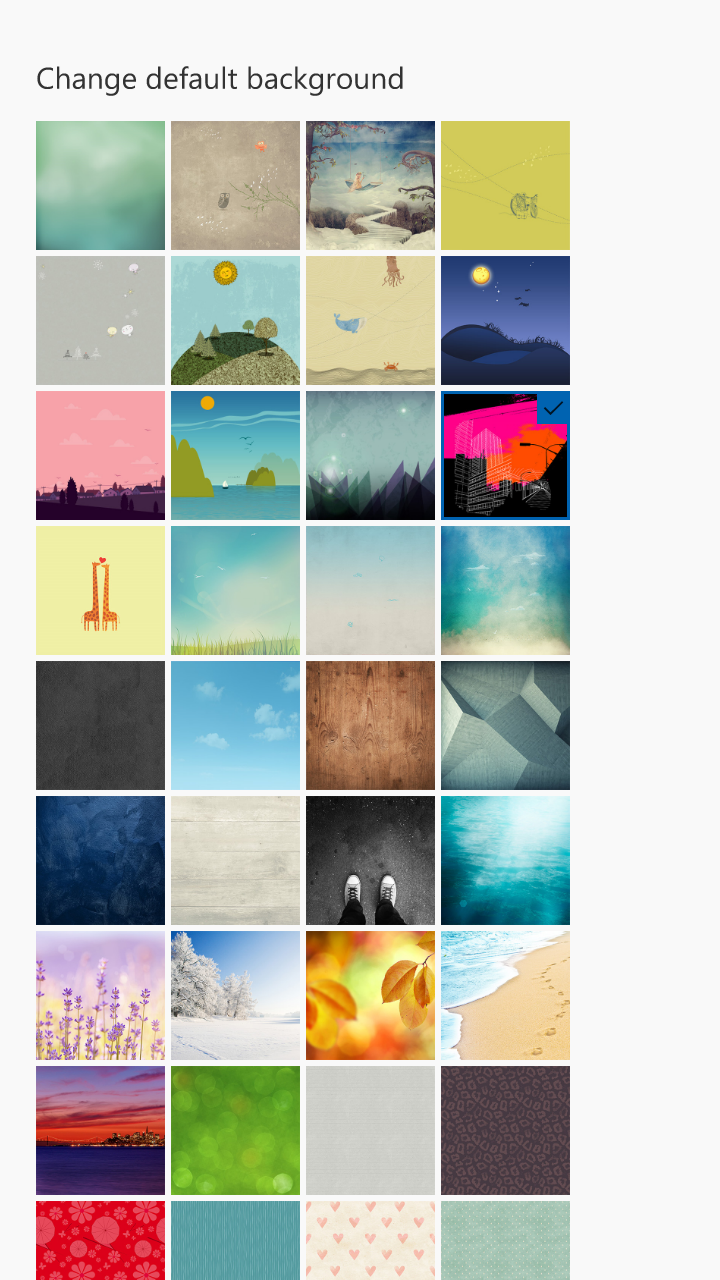The height and width of the screenshot is (1280, 720).
Task: Select the beach with footprints background
Action: [x=505, y=995]
